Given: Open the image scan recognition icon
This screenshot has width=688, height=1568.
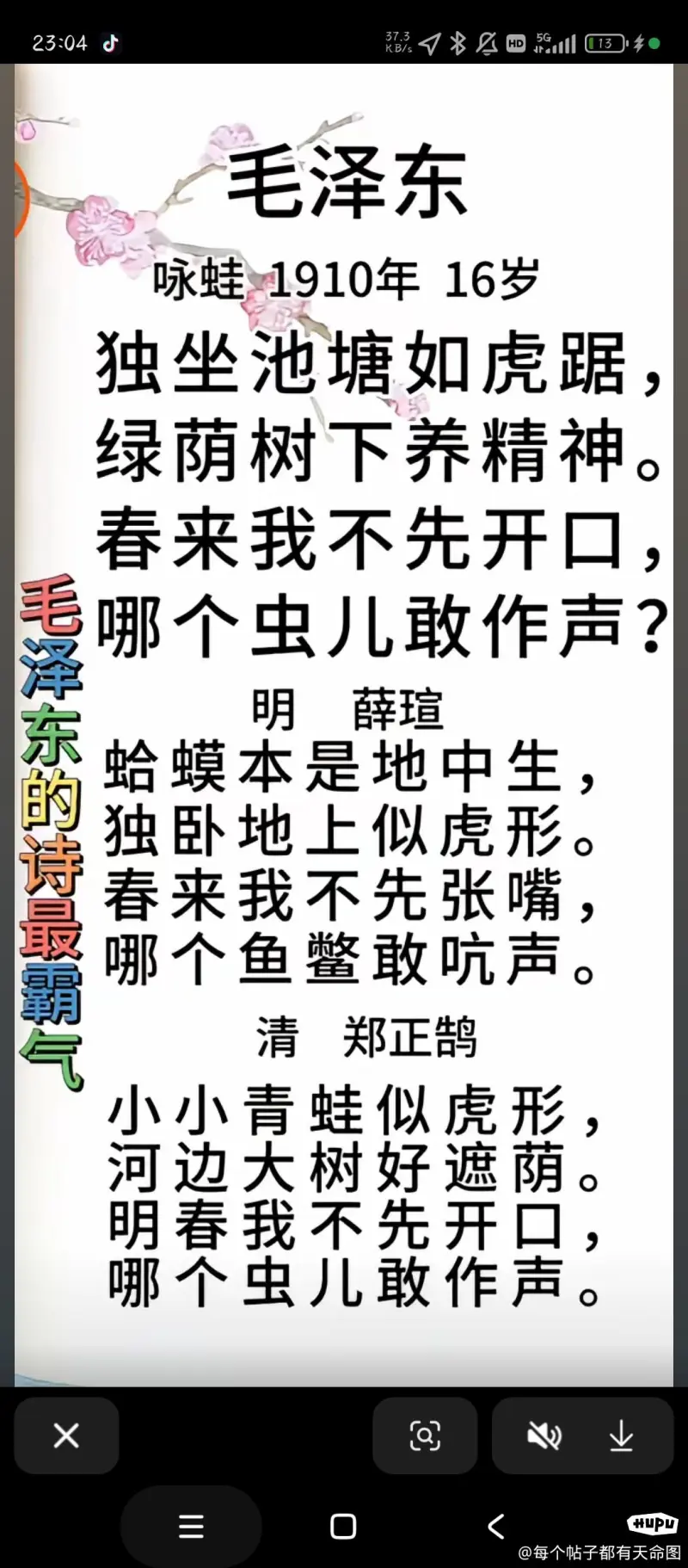Looking at the screenshot, I should 425,1435.
